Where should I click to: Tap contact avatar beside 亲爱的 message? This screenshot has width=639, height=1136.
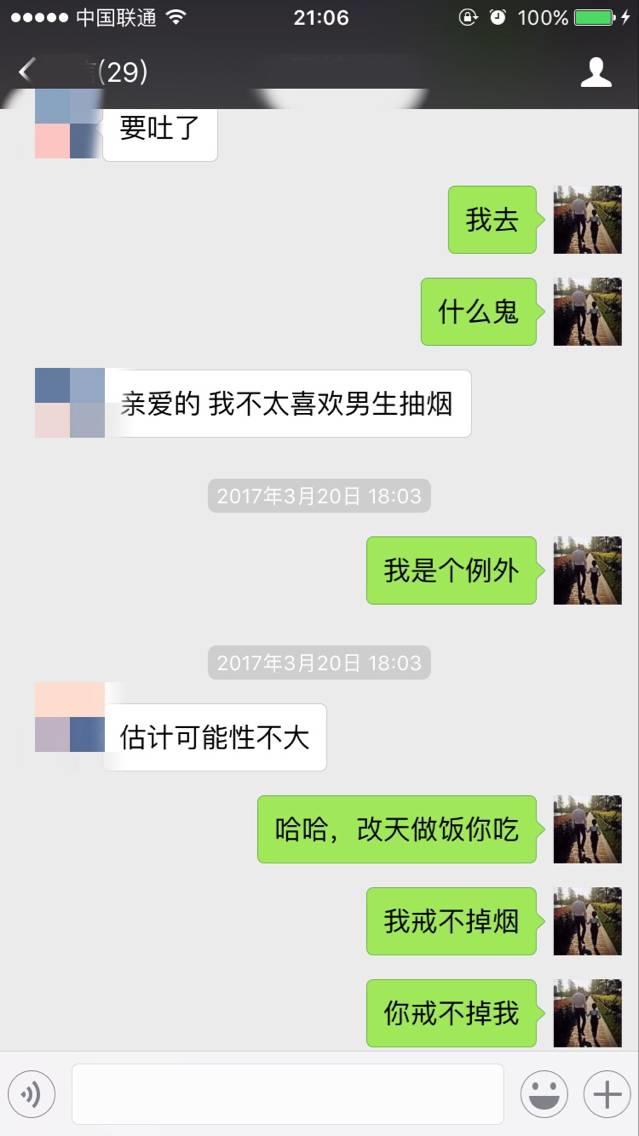click(x=69, y=403)
